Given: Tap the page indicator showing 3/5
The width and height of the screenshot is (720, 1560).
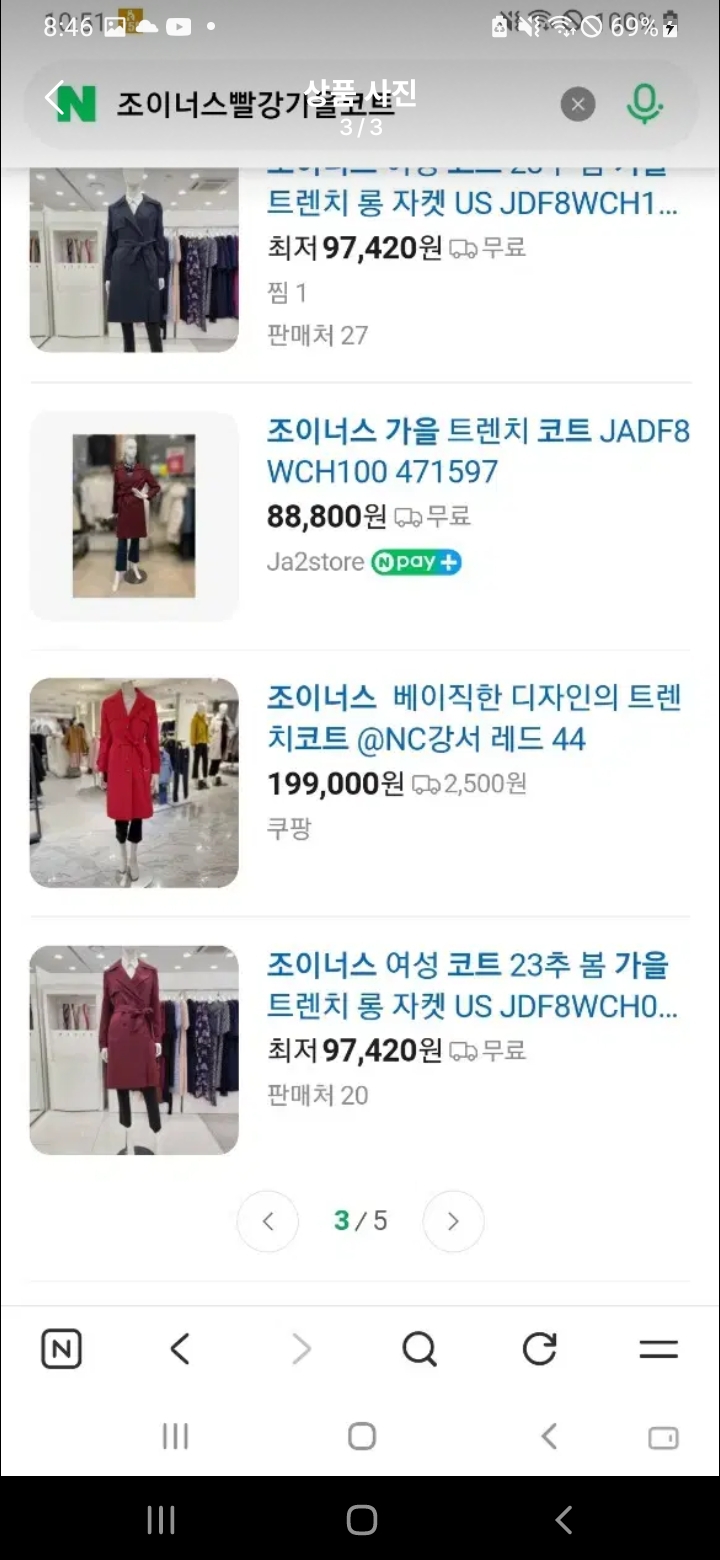Looking at the screenshot, I should (x=360, y=1220).
